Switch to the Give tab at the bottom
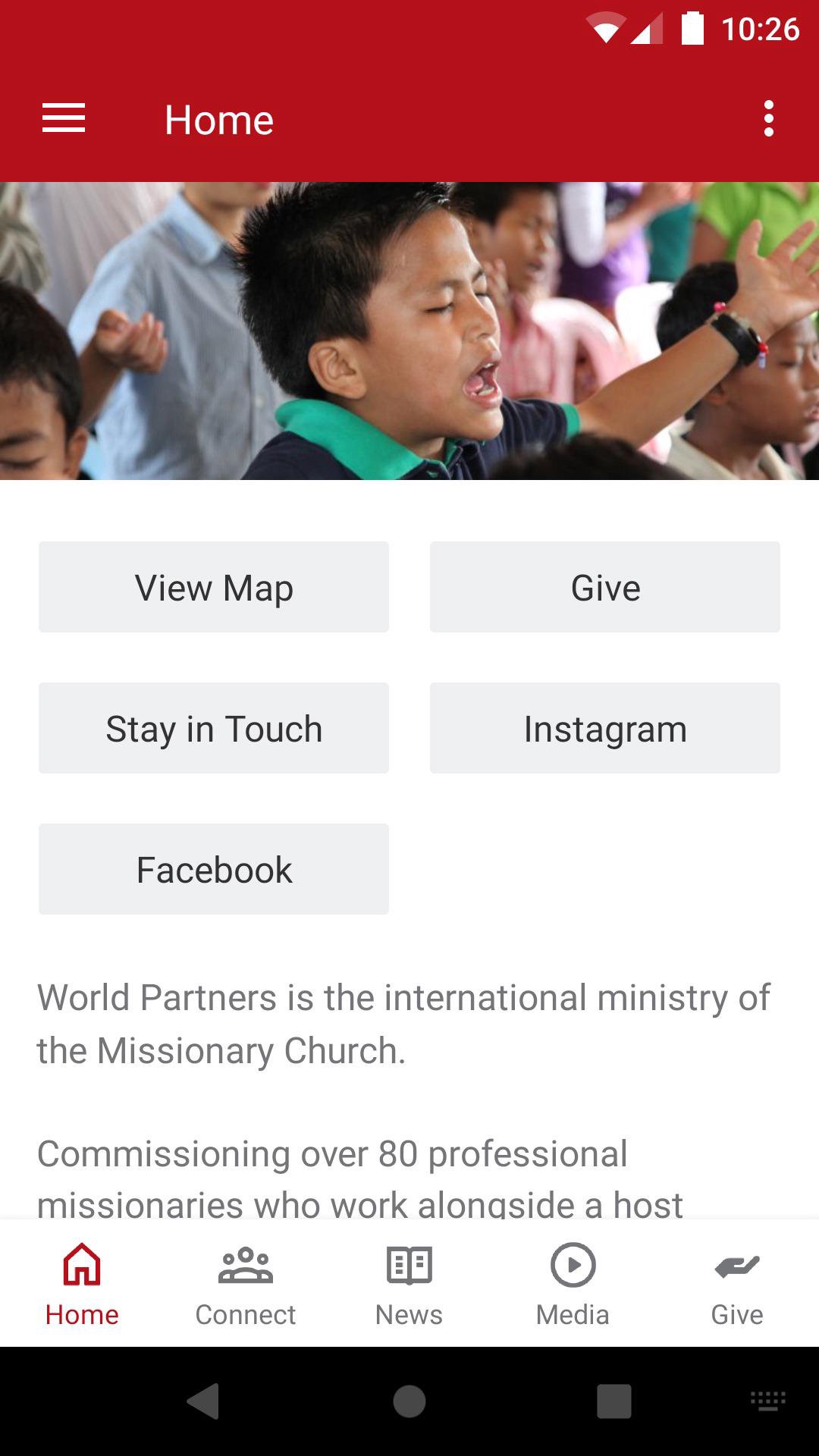The image size is (819, 1456). point(736,1283)
